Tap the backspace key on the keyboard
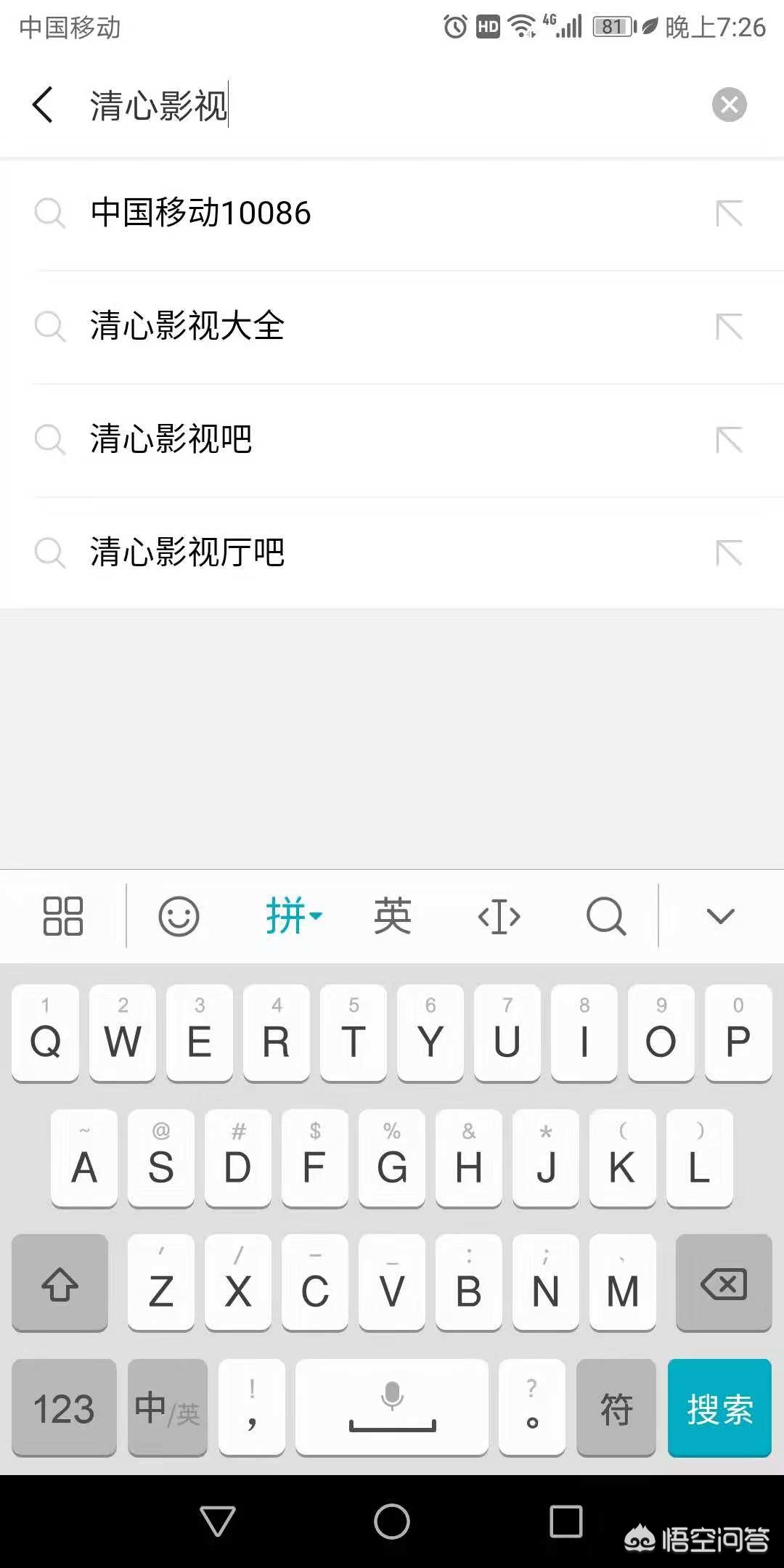This screenshot has width=784, height=1568. click(x=724, y=1283)
